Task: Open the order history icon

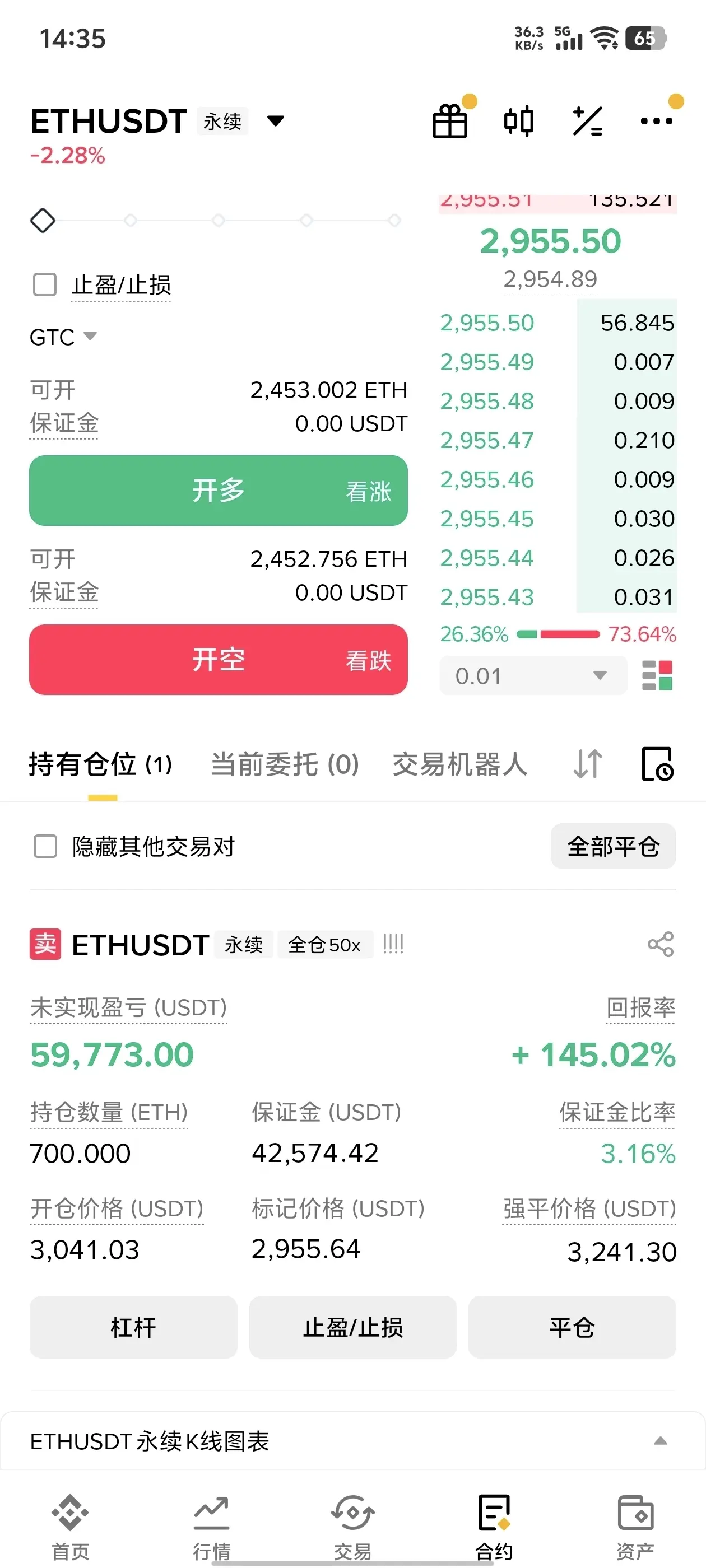Action: [x=657, y=764]
